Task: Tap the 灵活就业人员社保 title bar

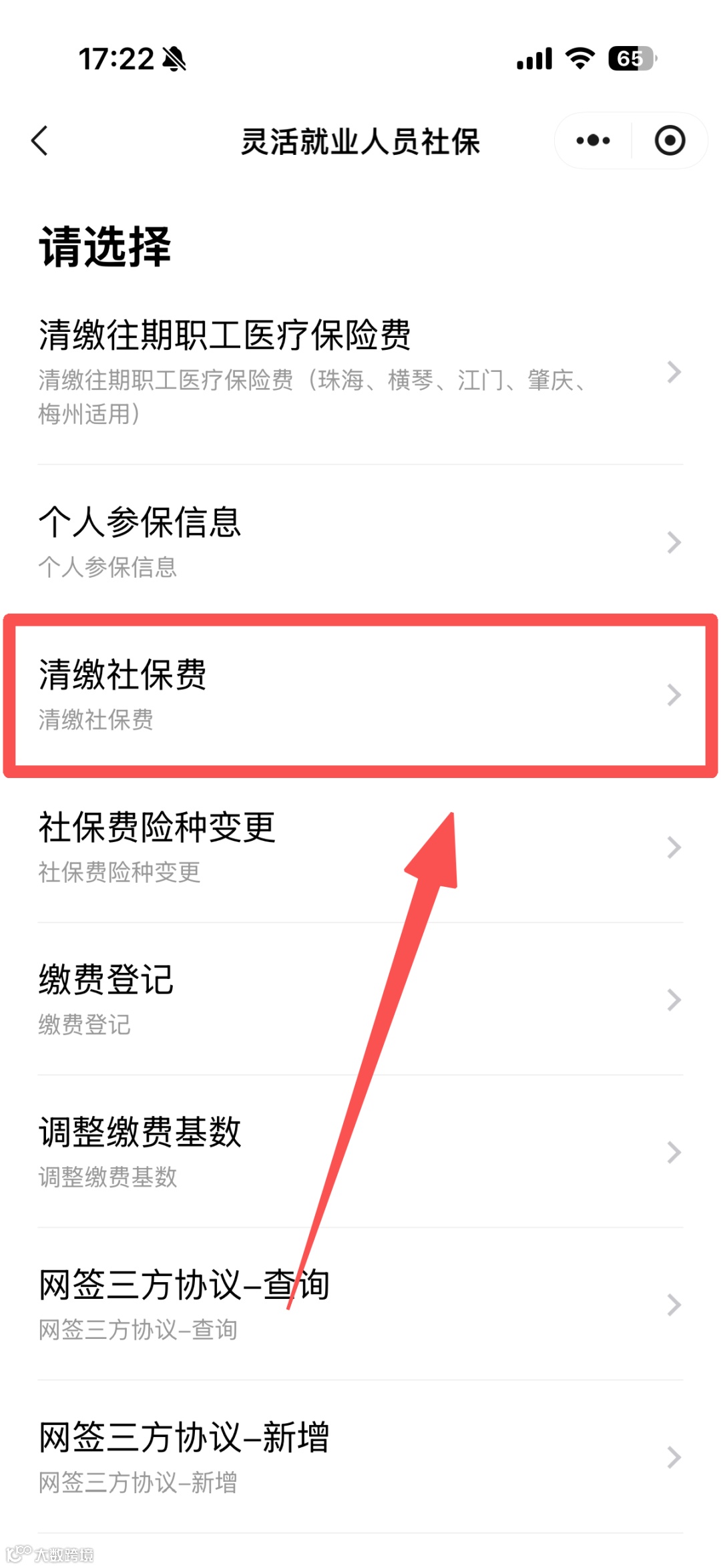Action: point(360,140)
